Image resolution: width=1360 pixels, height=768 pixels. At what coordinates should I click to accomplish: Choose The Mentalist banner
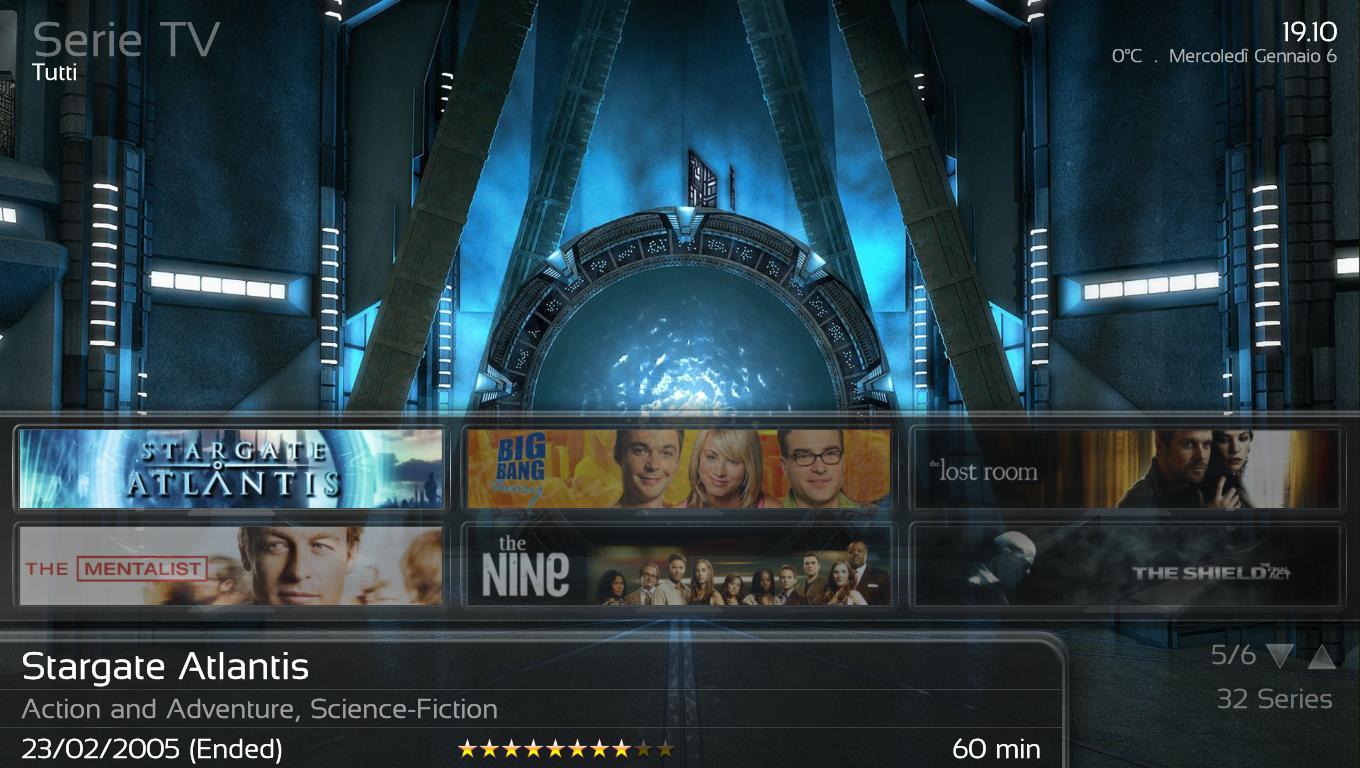click(231, 566)
